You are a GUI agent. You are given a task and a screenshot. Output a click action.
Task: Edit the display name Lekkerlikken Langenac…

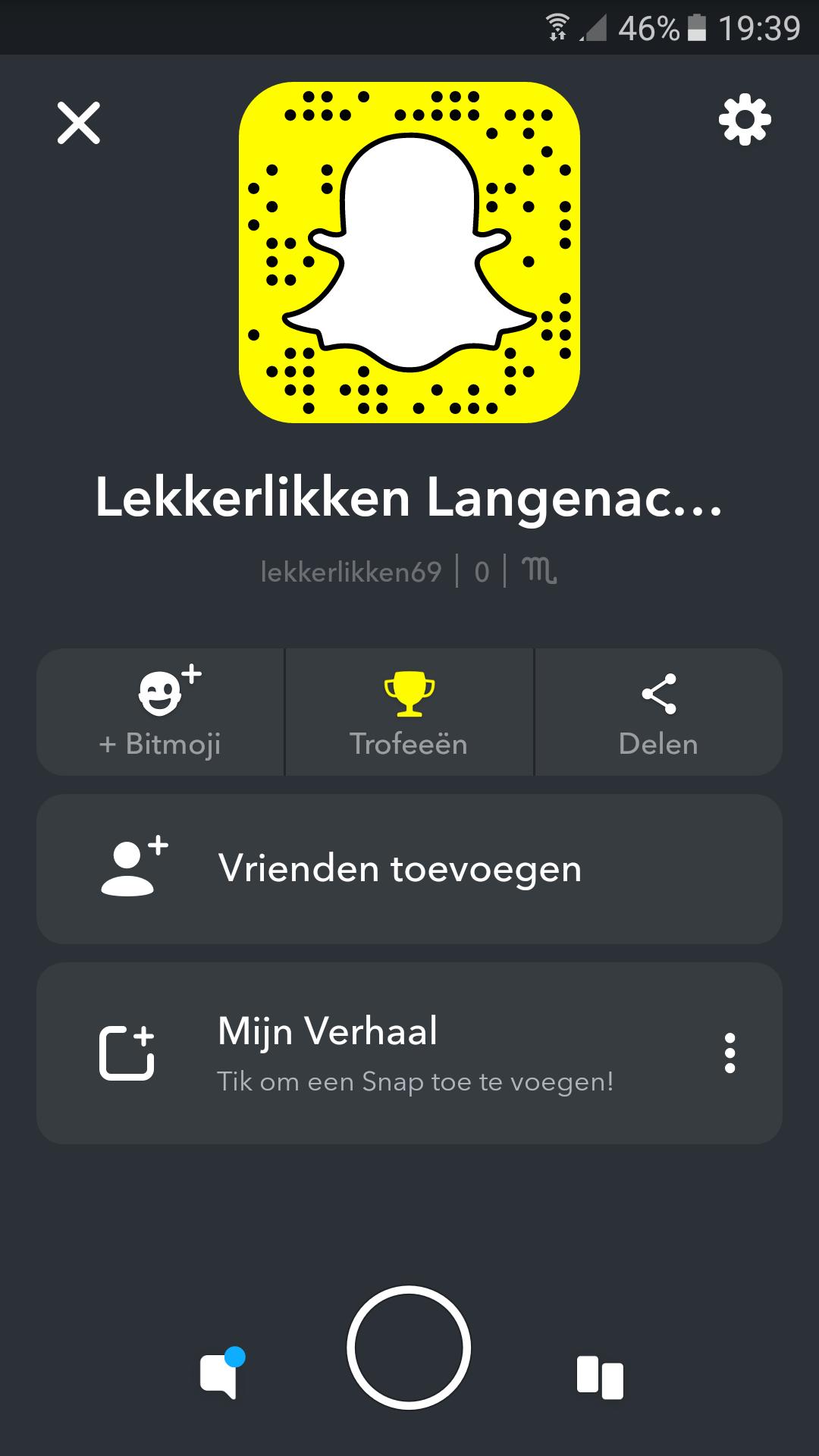click(x=409, y=498)
